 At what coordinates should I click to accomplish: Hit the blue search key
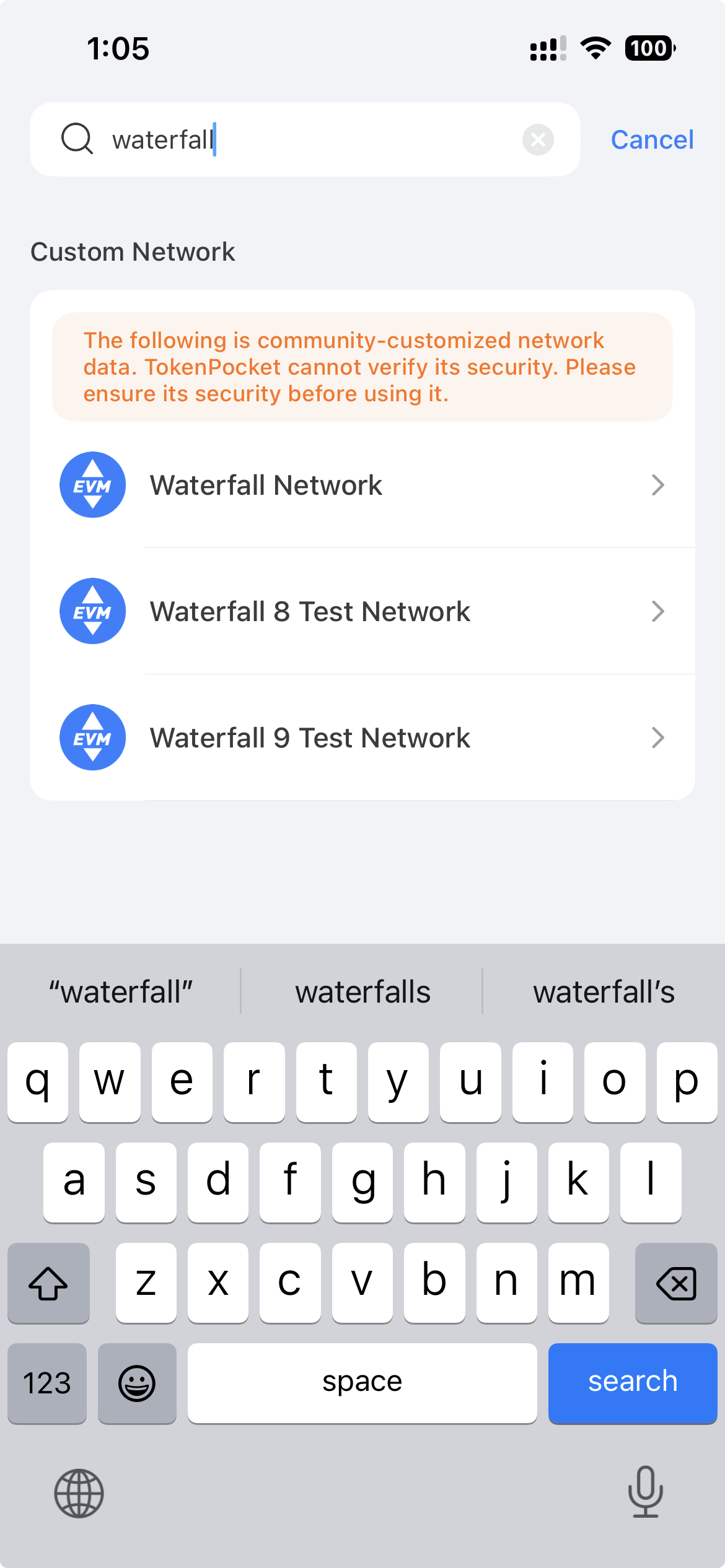click(632, 1382)
